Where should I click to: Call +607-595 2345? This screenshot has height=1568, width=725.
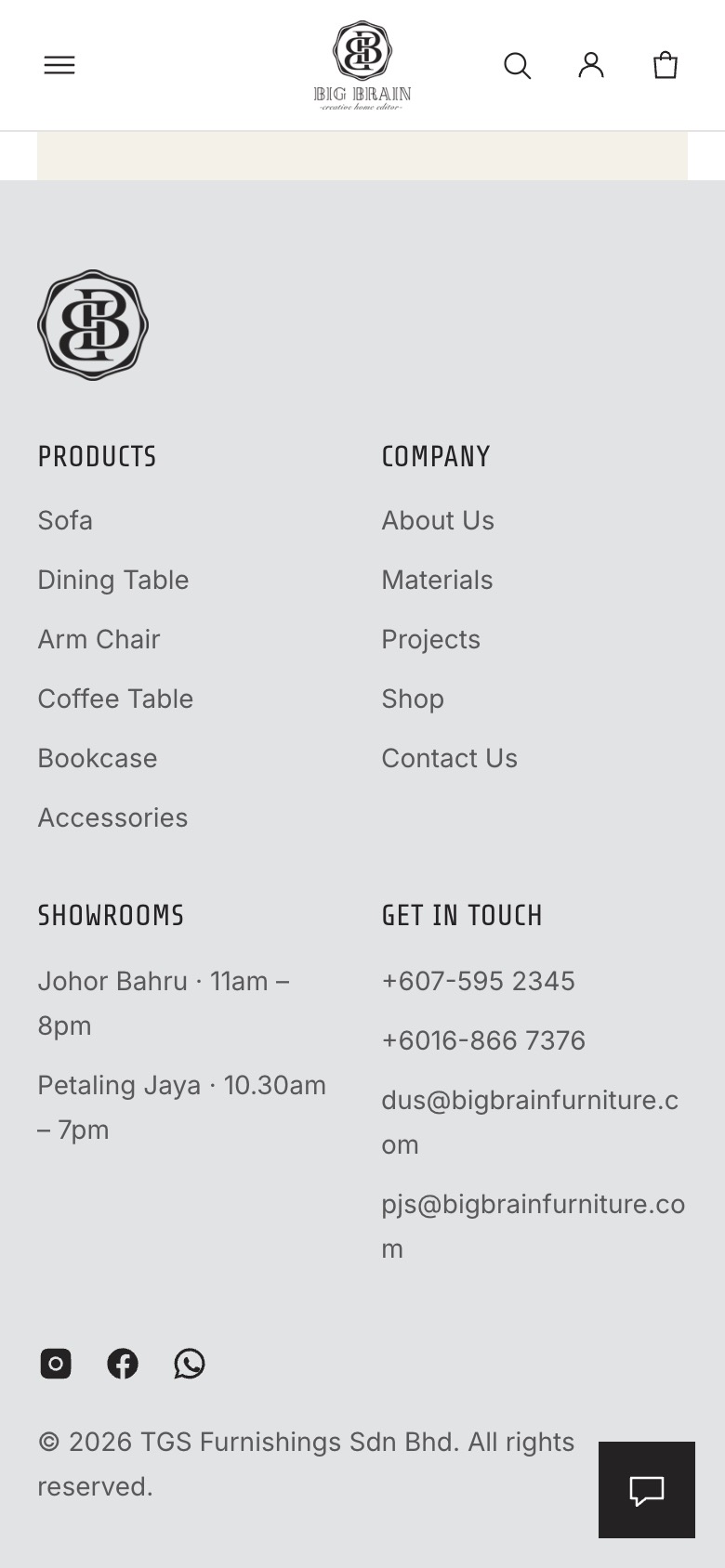(479, 981)
